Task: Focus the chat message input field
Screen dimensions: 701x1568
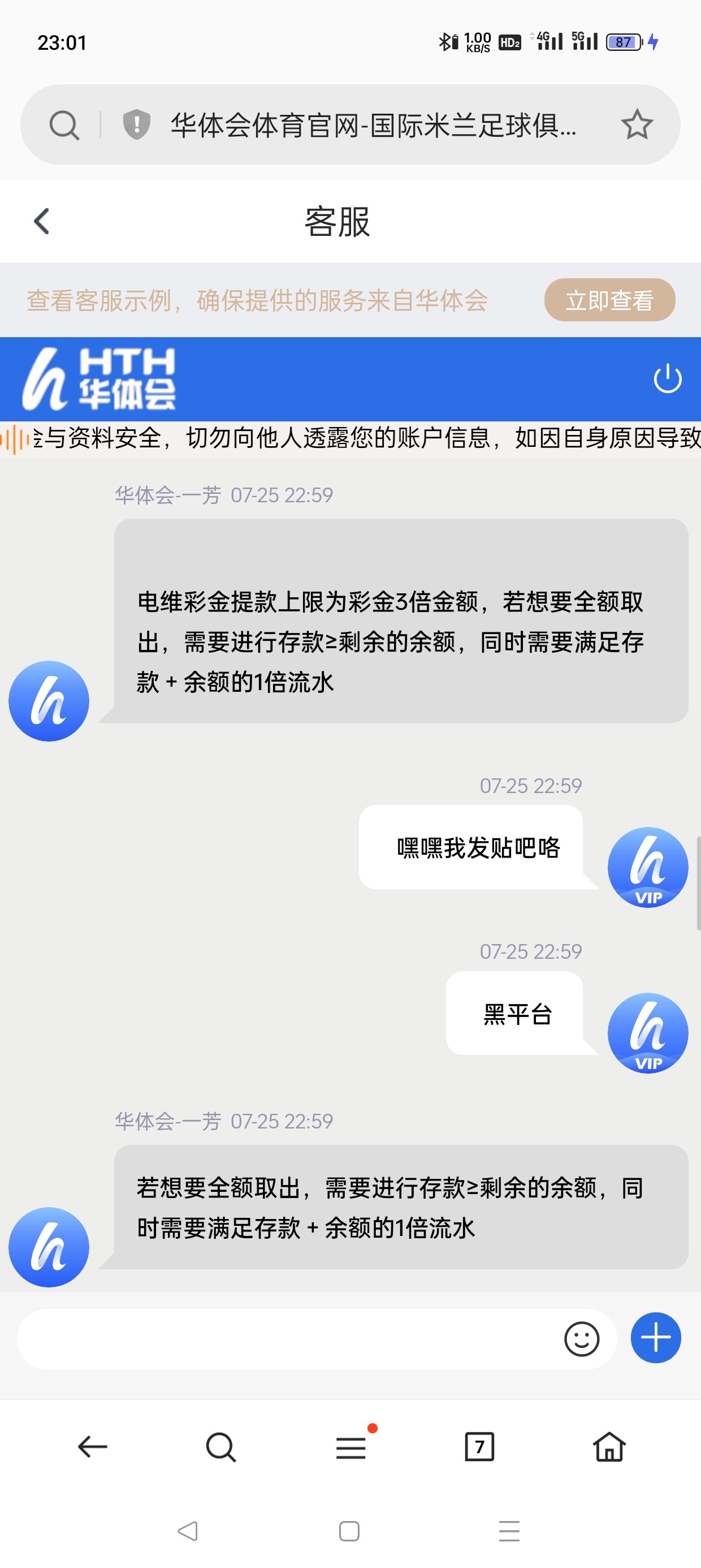Action: [286, 1339]
